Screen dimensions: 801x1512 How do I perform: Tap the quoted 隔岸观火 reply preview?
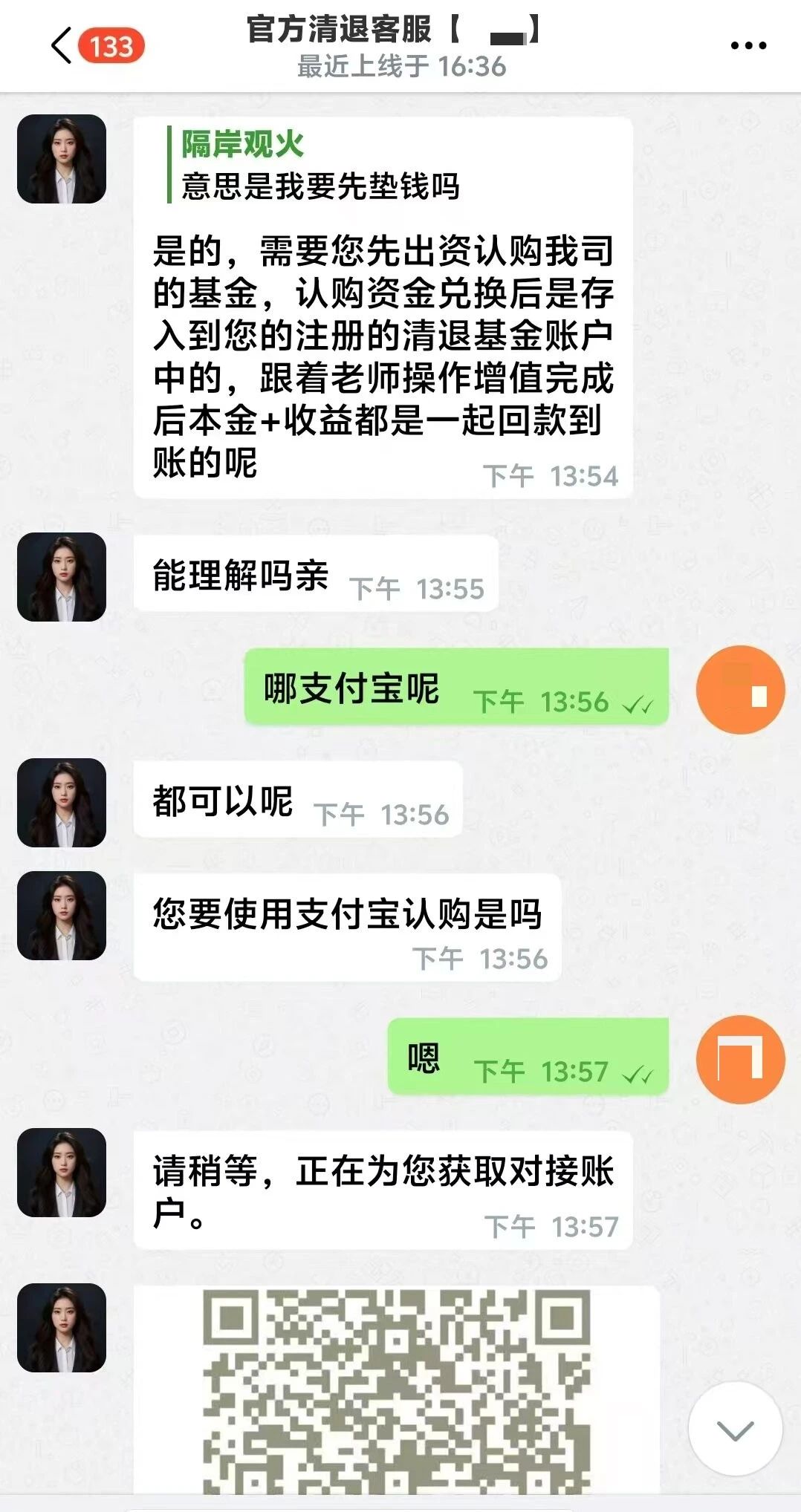320,165
